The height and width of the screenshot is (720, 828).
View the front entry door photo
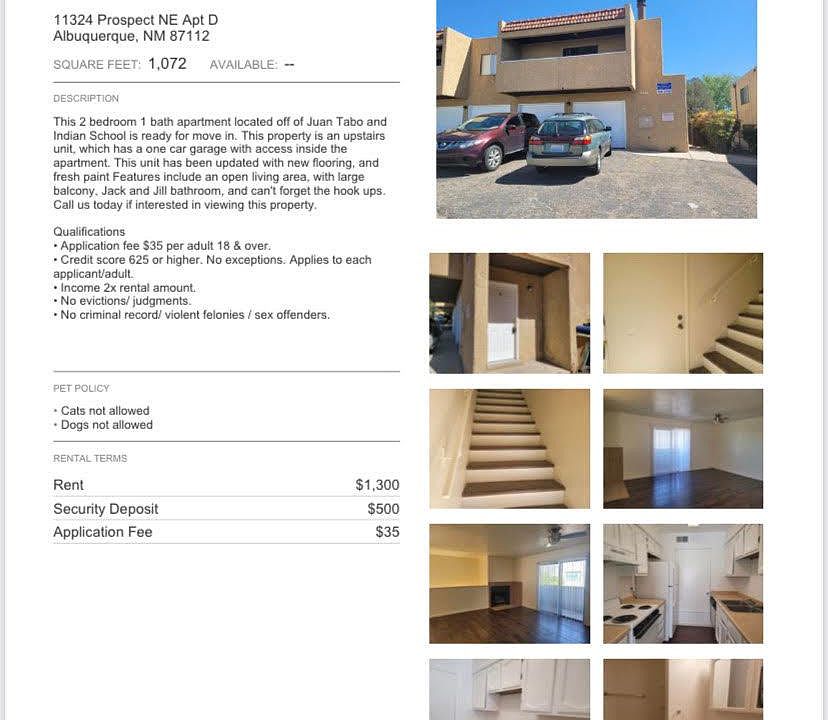coord(509,312)
